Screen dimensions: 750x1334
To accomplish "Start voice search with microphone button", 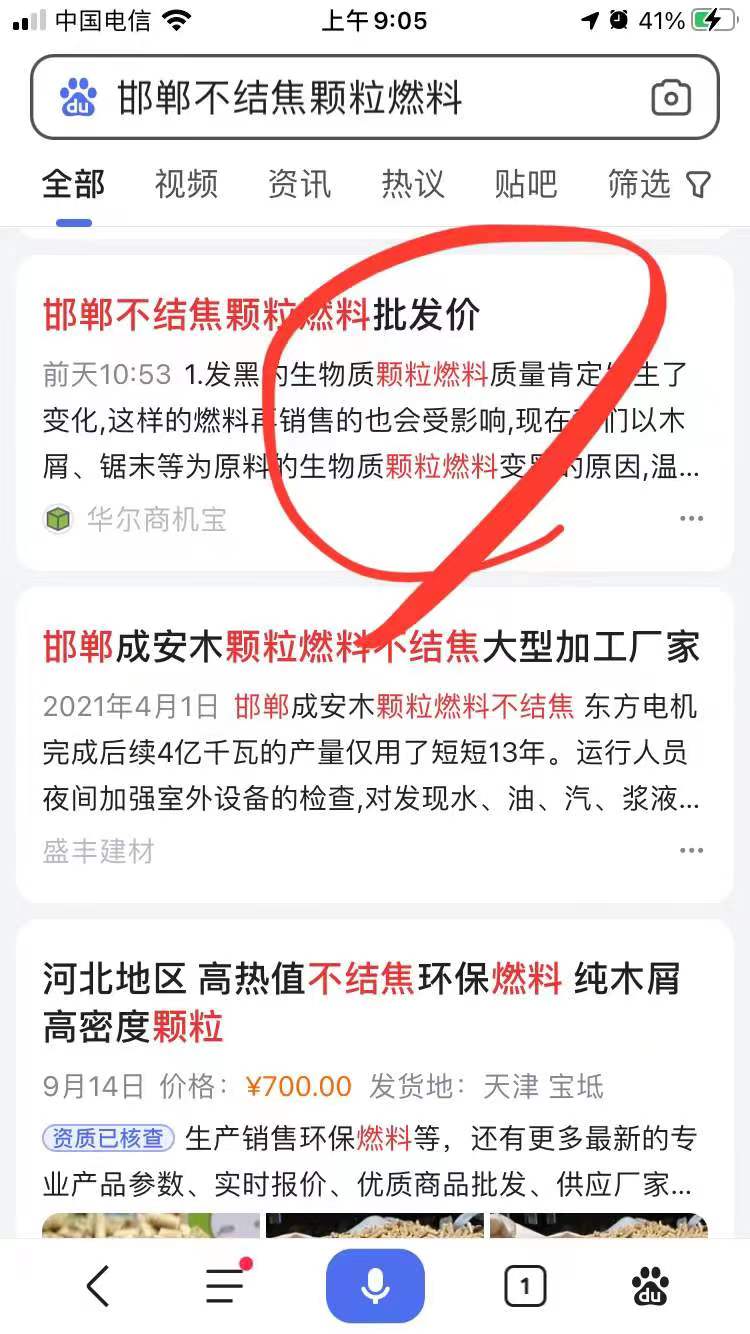I will [x=375, y=1286].
